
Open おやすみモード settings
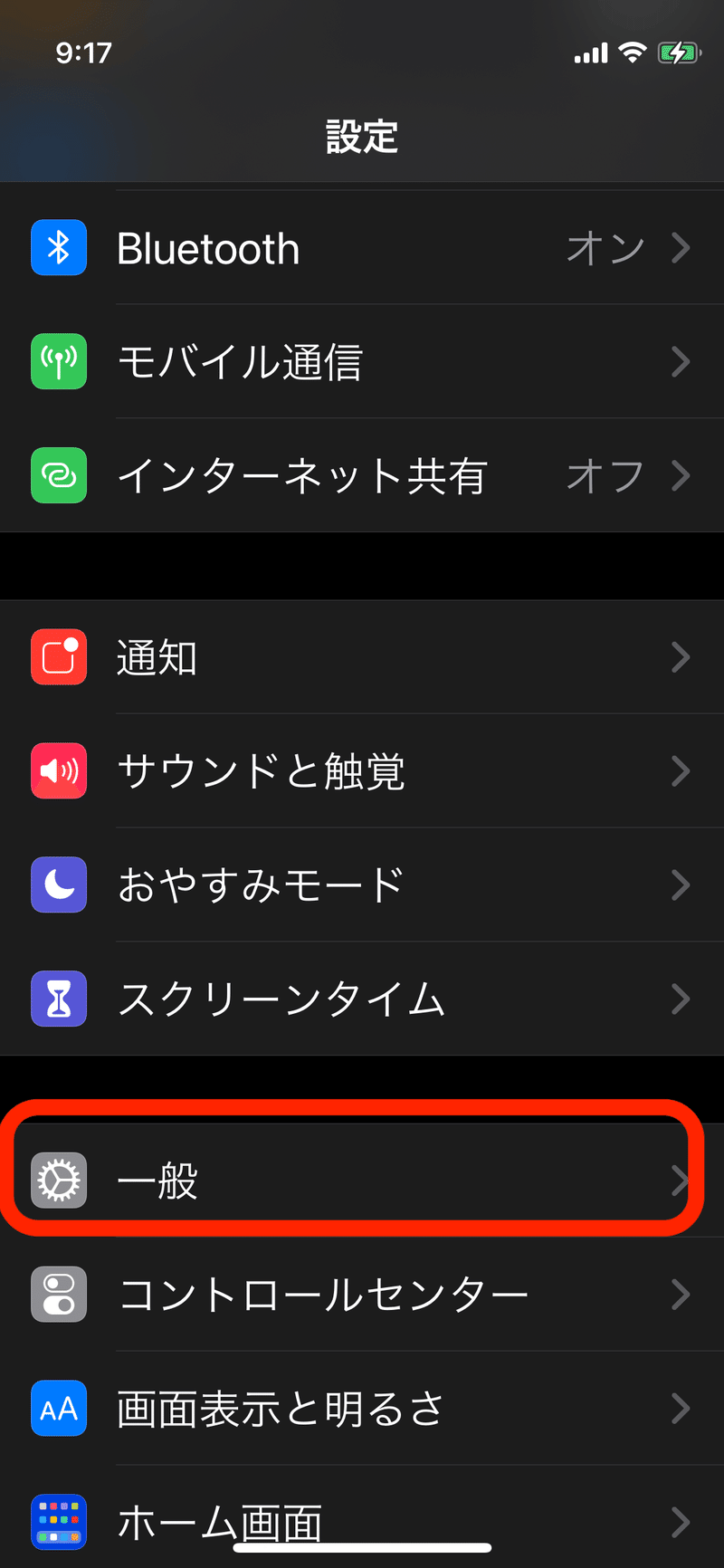point(362,884)
